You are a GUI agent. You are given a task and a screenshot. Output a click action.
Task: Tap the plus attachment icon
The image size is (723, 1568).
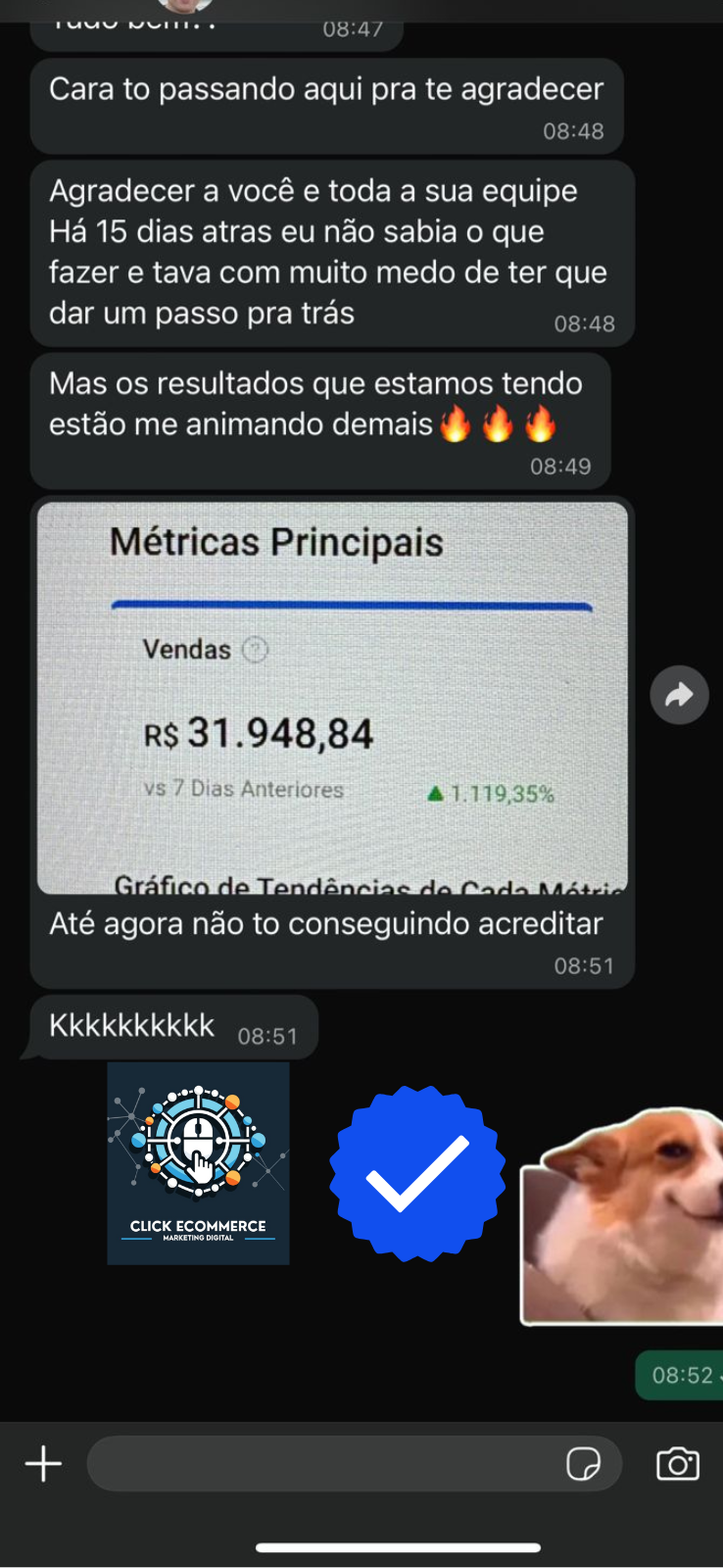click(41, 1463)
